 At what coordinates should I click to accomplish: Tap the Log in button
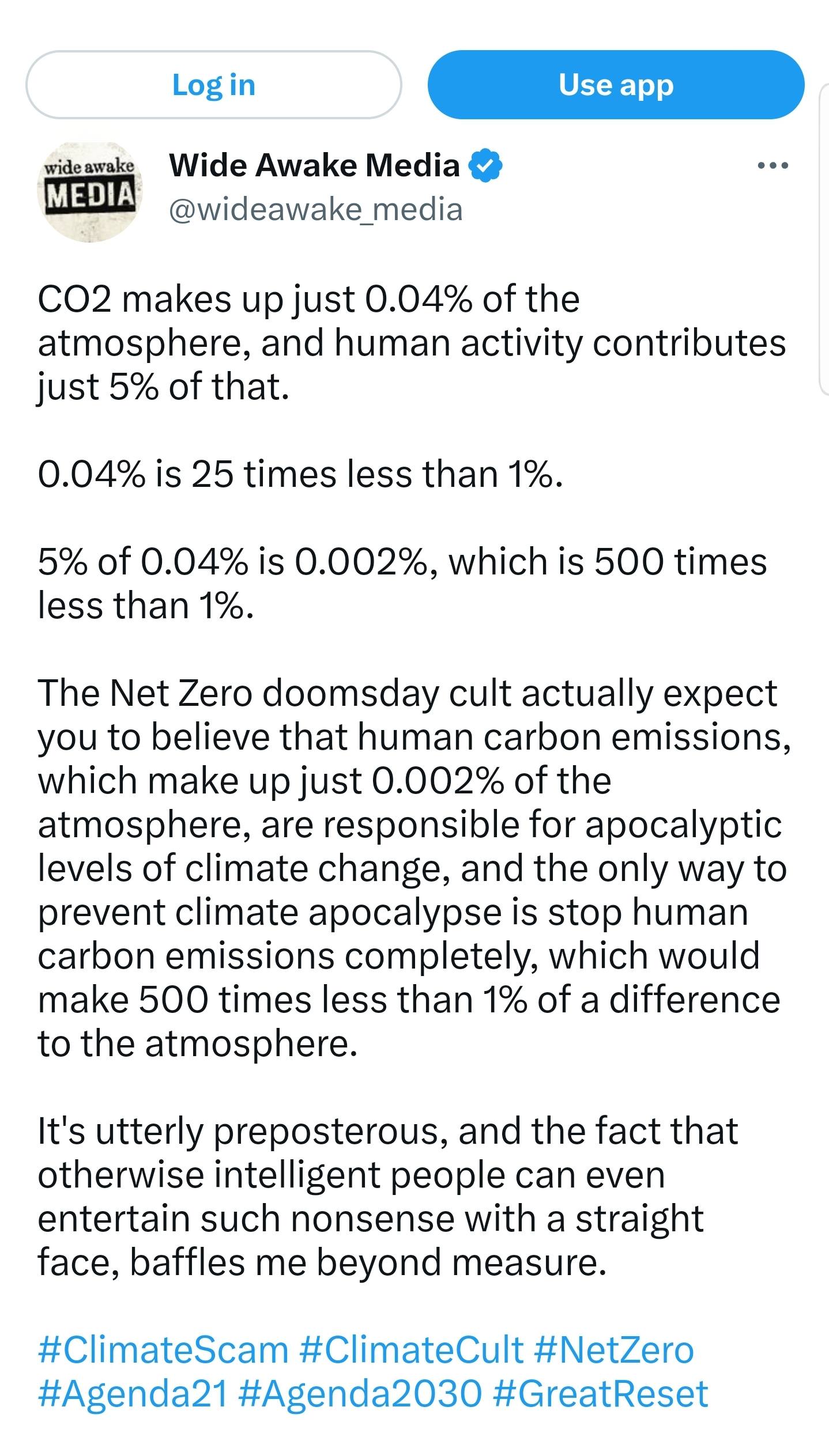pyautogui.click(x=213, y=85)
